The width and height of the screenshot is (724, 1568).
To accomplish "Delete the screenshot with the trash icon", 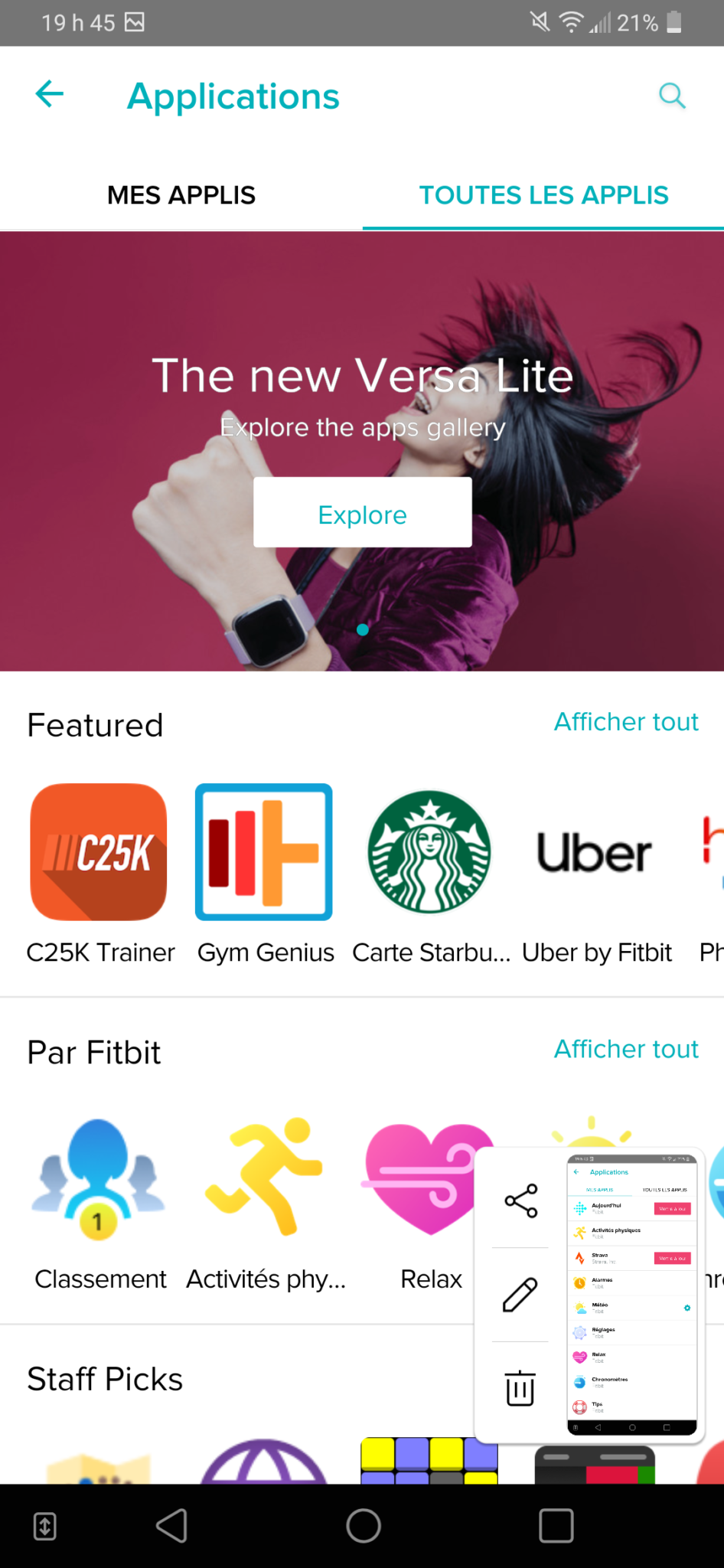I will 520,1388.
